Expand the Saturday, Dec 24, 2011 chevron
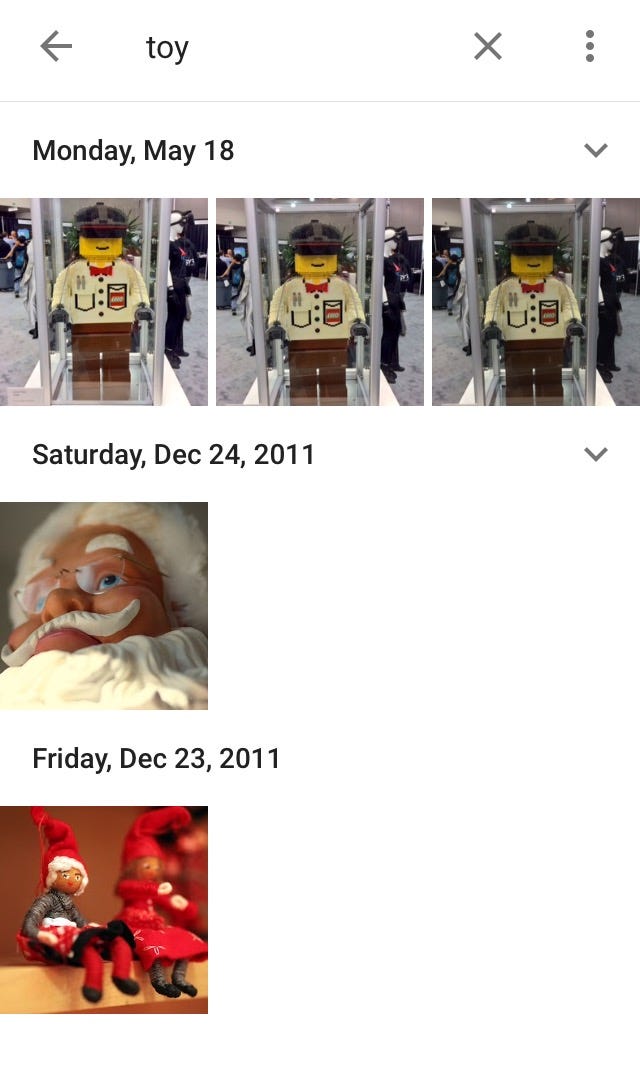 pos(596,454)
